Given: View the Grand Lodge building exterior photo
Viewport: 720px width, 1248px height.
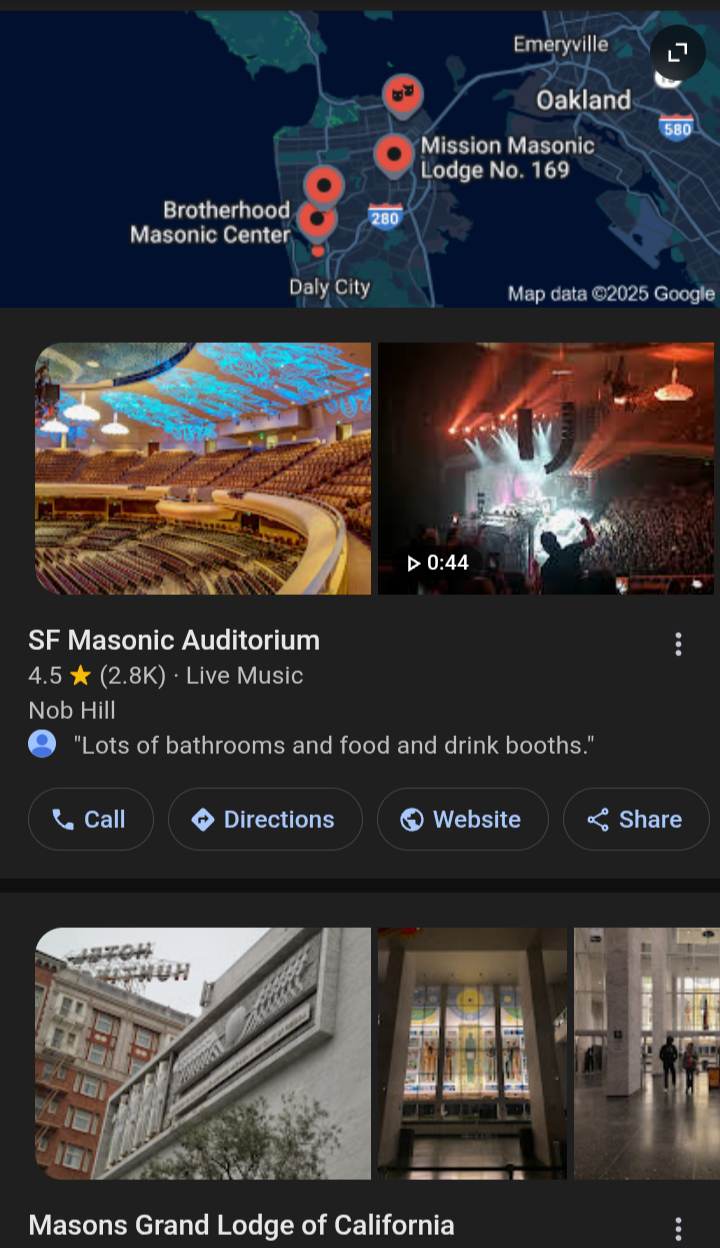Looking at the screenshot, I should tap(203, 1053).
